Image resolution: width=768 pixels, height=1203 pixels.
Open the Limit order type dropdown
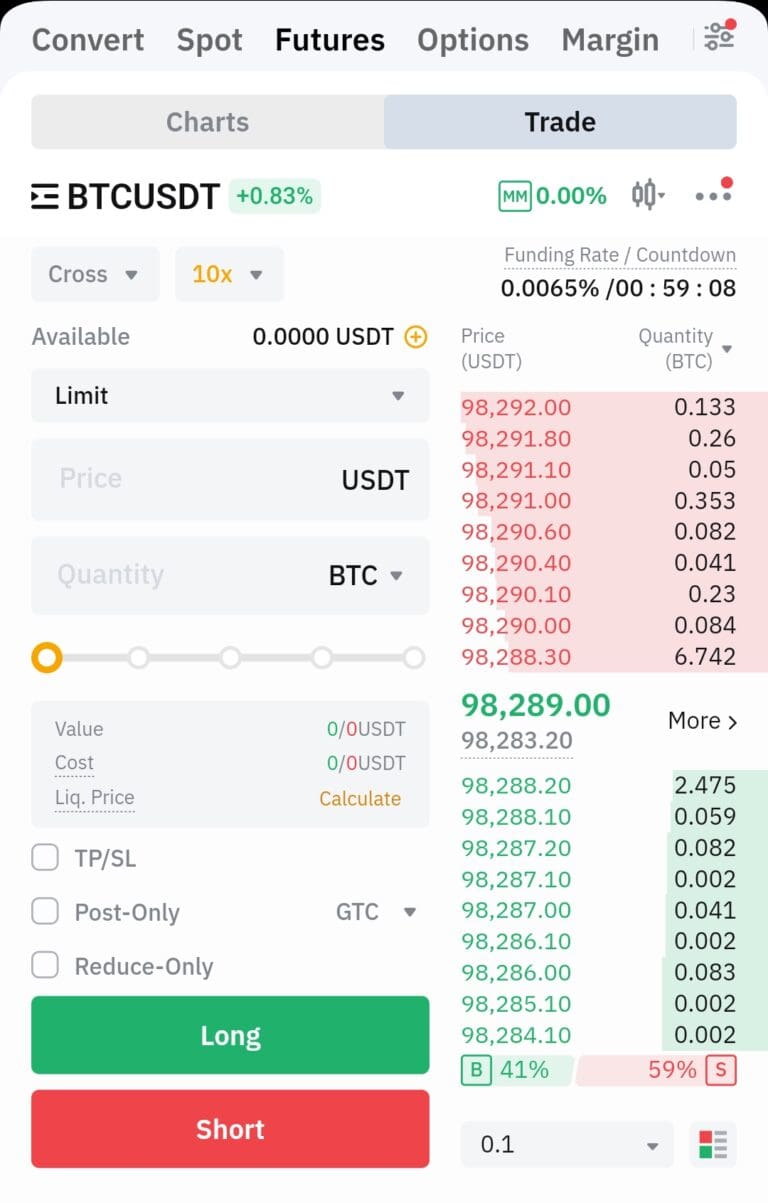pos(230,396)
